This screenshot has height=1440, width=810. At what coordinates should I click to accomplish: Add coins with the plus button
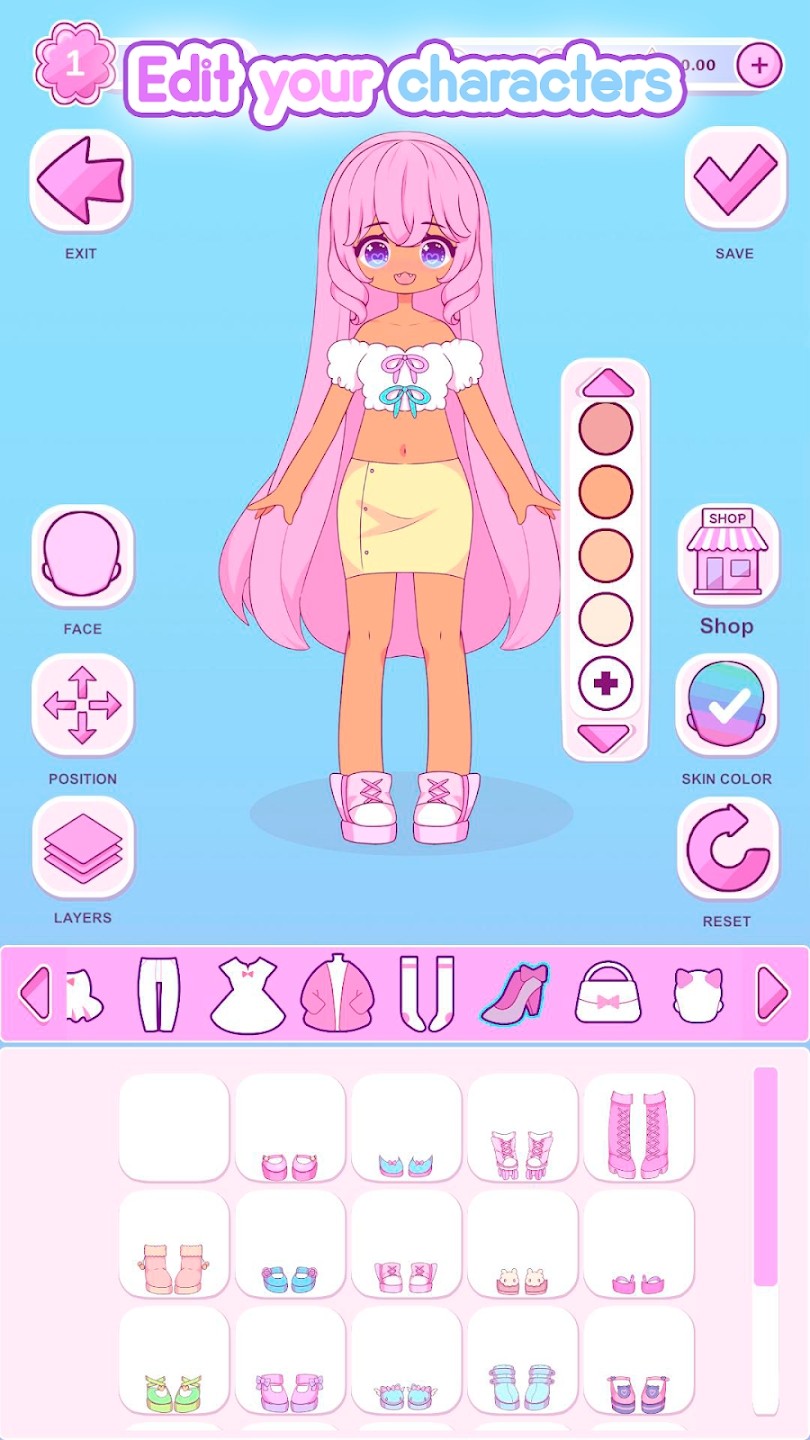pos(759,65)
